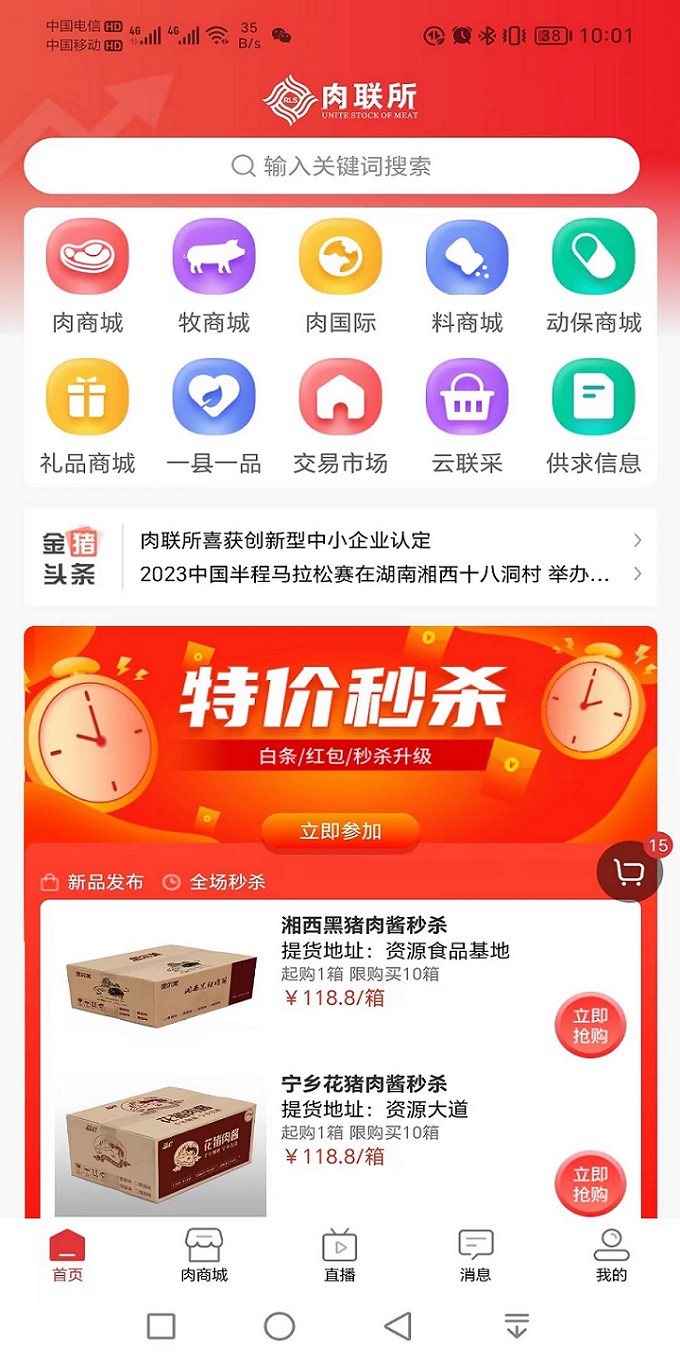
Task: Tap 立即抢购 for 湘西黑猪肉酱秒杀
Action: [590, 1026]
